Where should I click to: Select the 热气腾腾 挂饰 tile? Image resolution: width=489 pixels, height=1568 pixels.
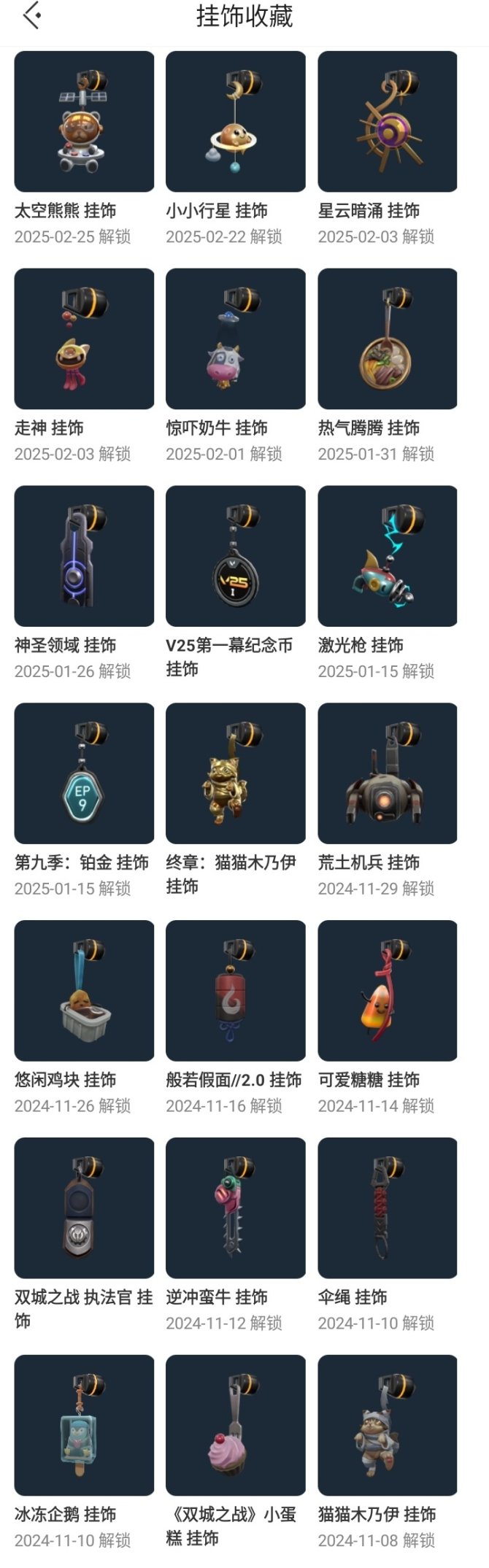coord(388,339)
